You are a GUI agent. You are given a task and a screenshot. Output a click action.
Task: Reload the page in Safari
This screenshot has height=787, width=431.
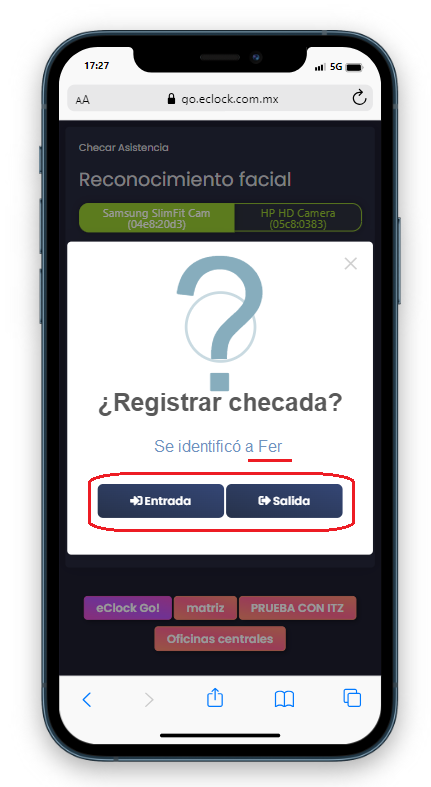[359, 98]
